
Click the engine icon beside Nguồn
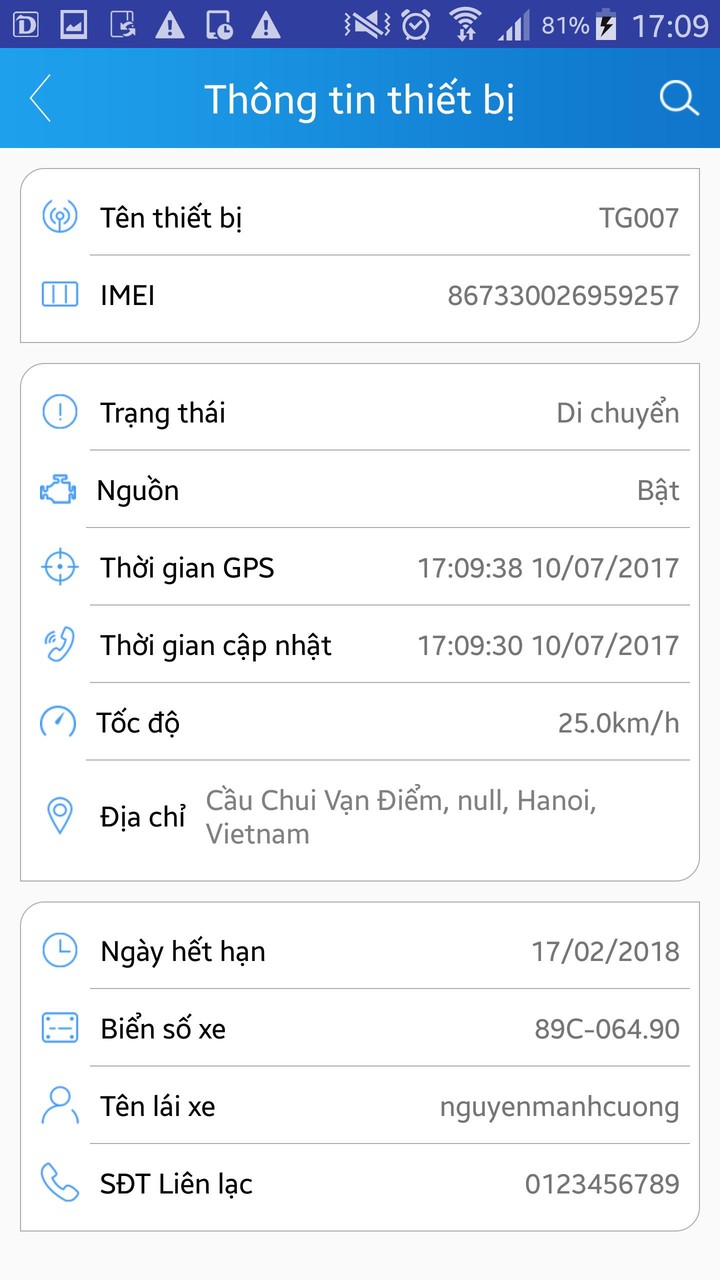(59, 489)
